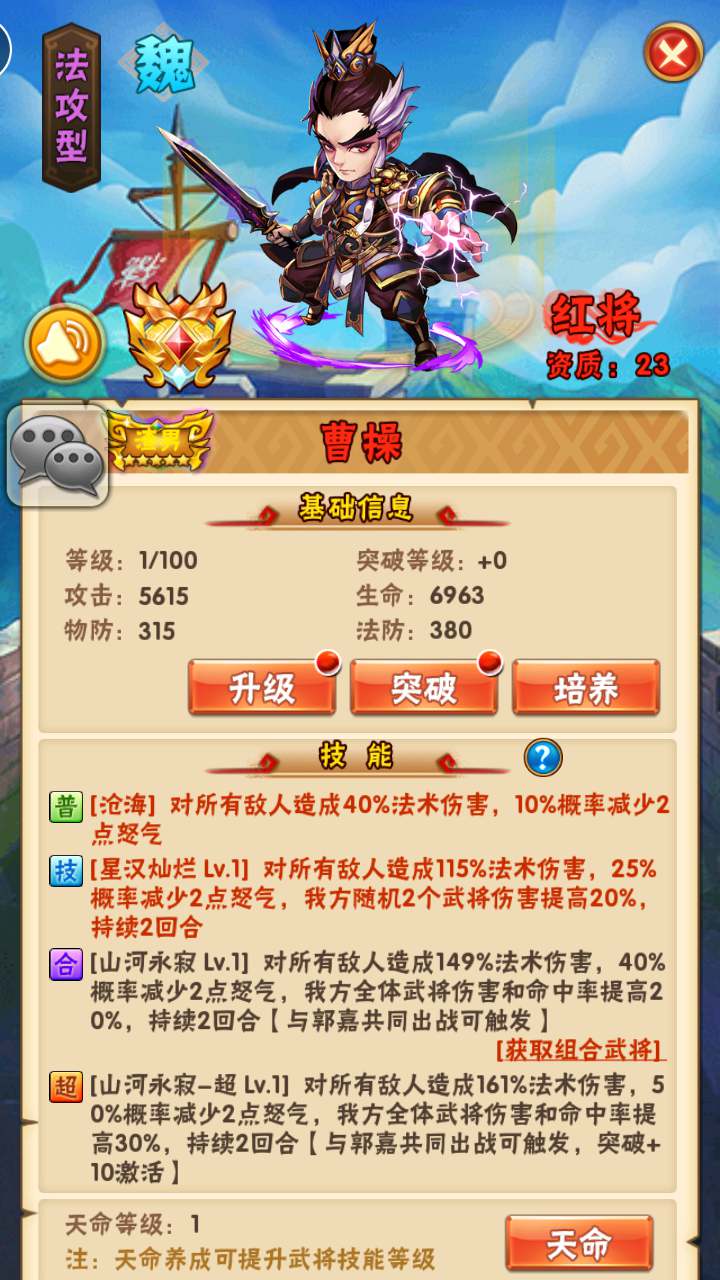The image size is (720, 1280).
Task: Open the chat bubbles
Action: coord(59,457)
